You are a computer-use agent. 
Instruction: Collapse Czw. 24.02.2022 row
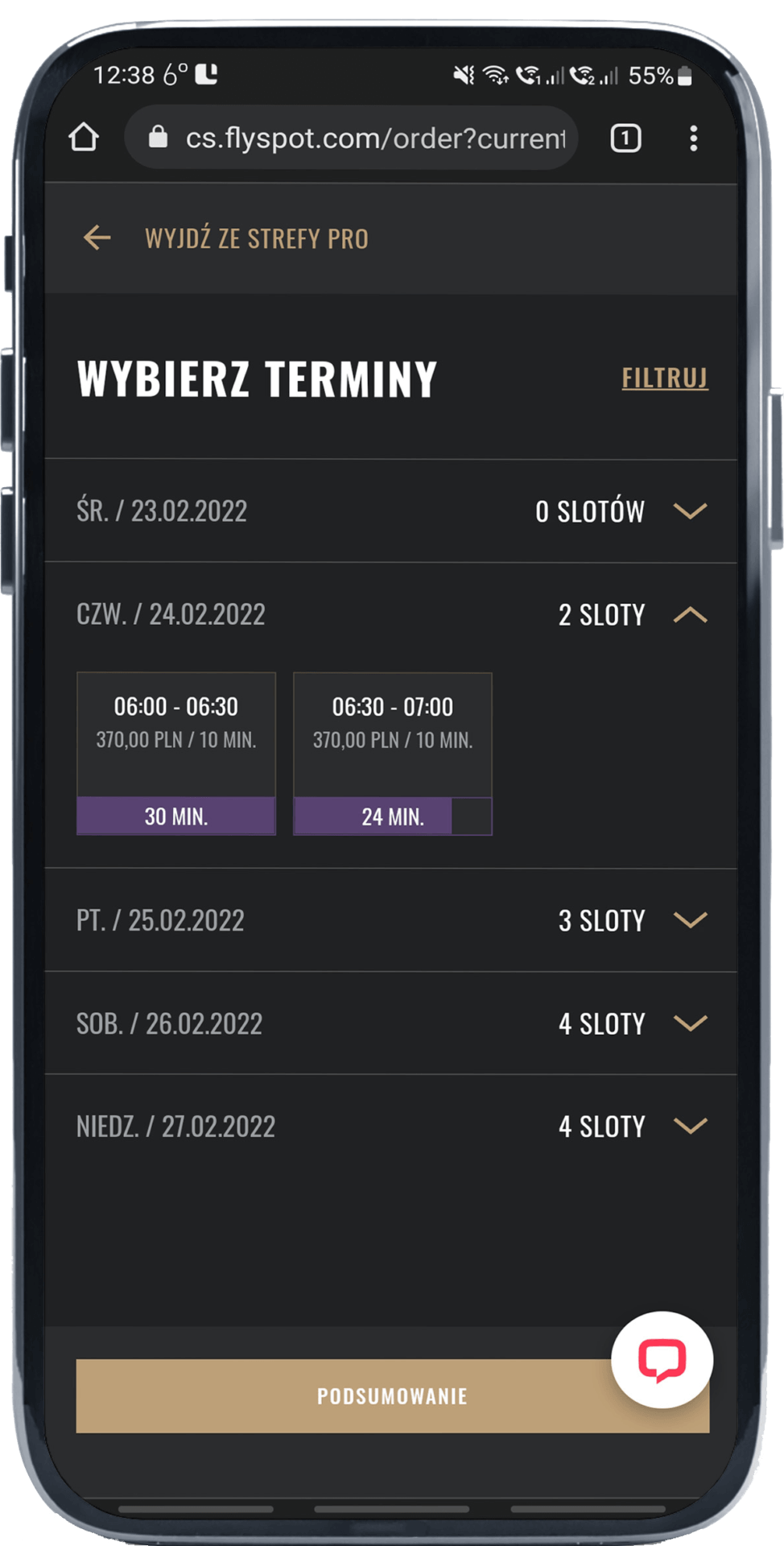tap(391, 614)
